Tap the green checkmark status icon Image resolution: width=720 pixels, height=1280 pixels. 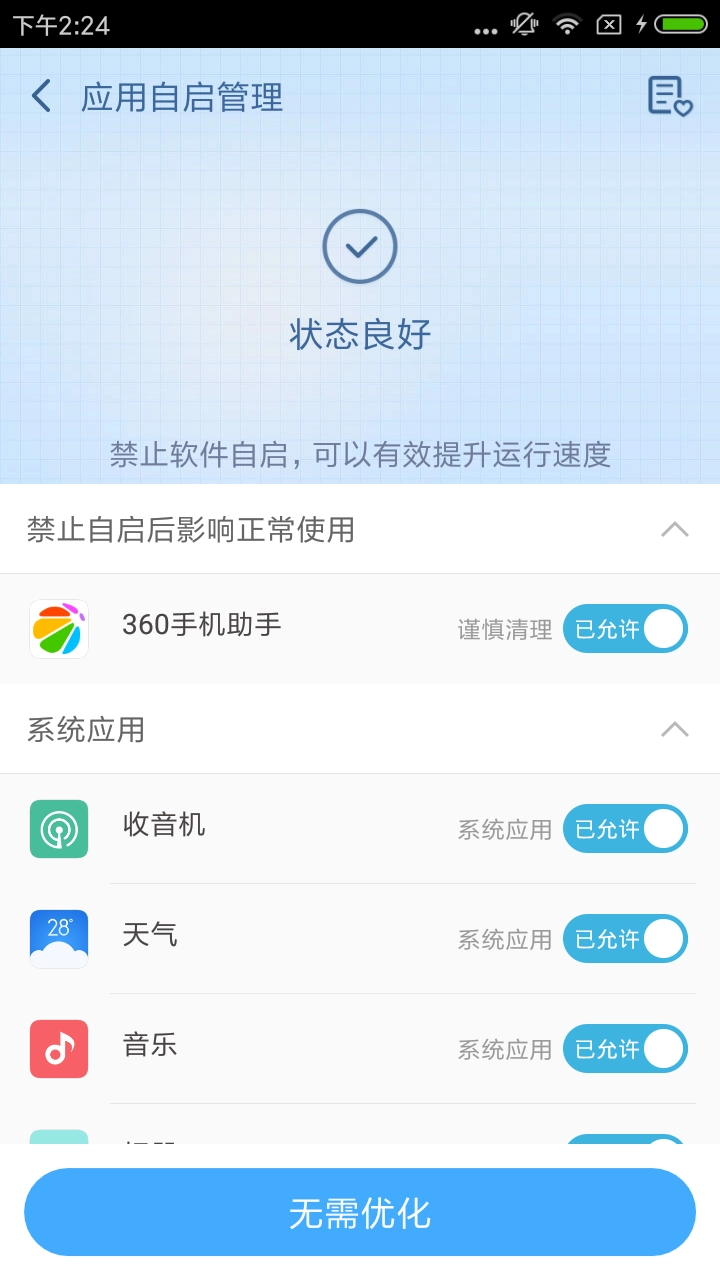[x=360, y=246]
